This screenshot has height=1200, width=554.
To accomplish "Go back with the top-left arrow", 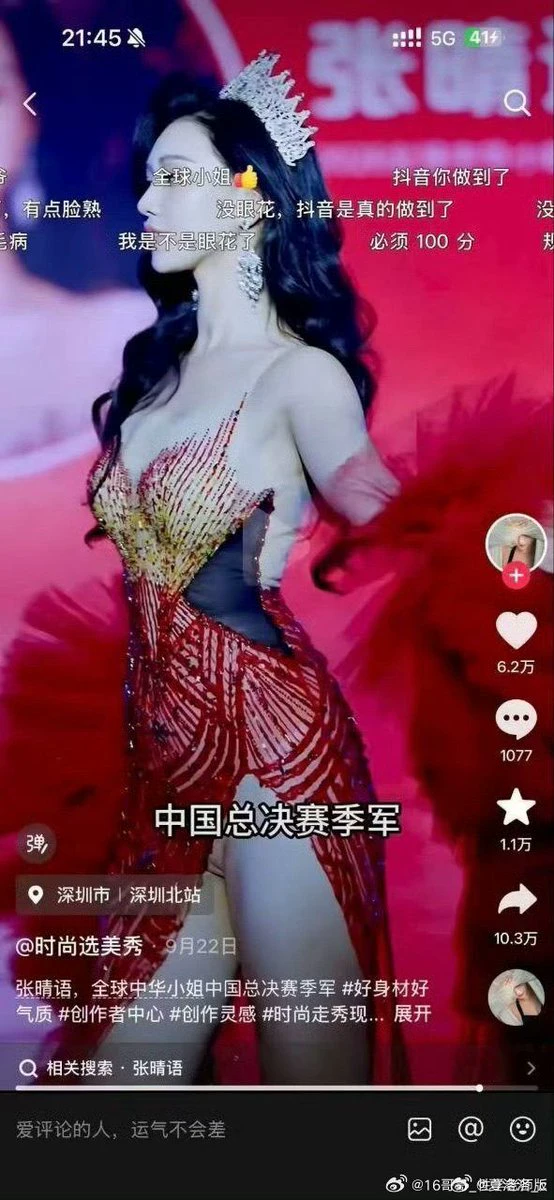I will pyautogui.click(x=30, y=103).
